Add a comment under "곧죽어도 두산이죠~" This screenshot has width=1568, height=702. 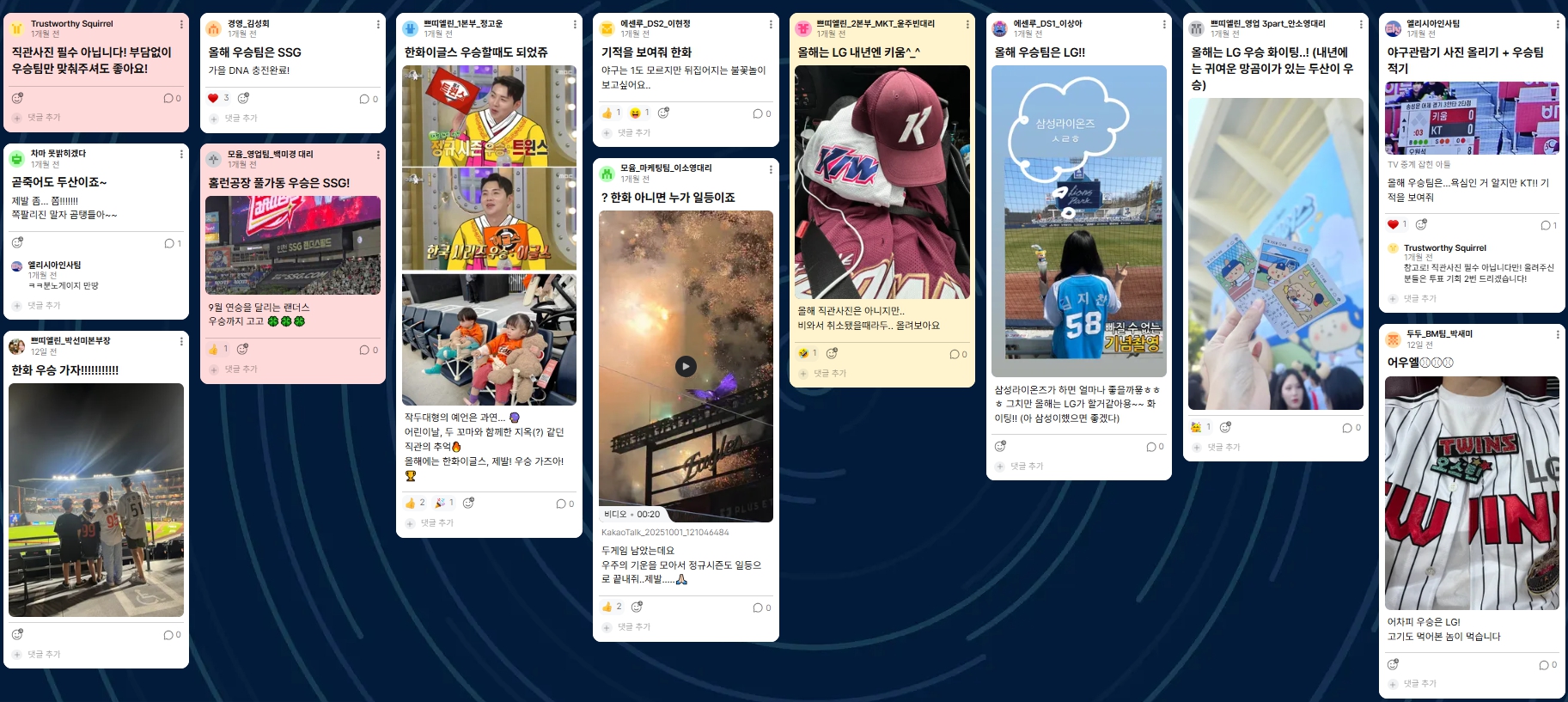coord(44,306)
